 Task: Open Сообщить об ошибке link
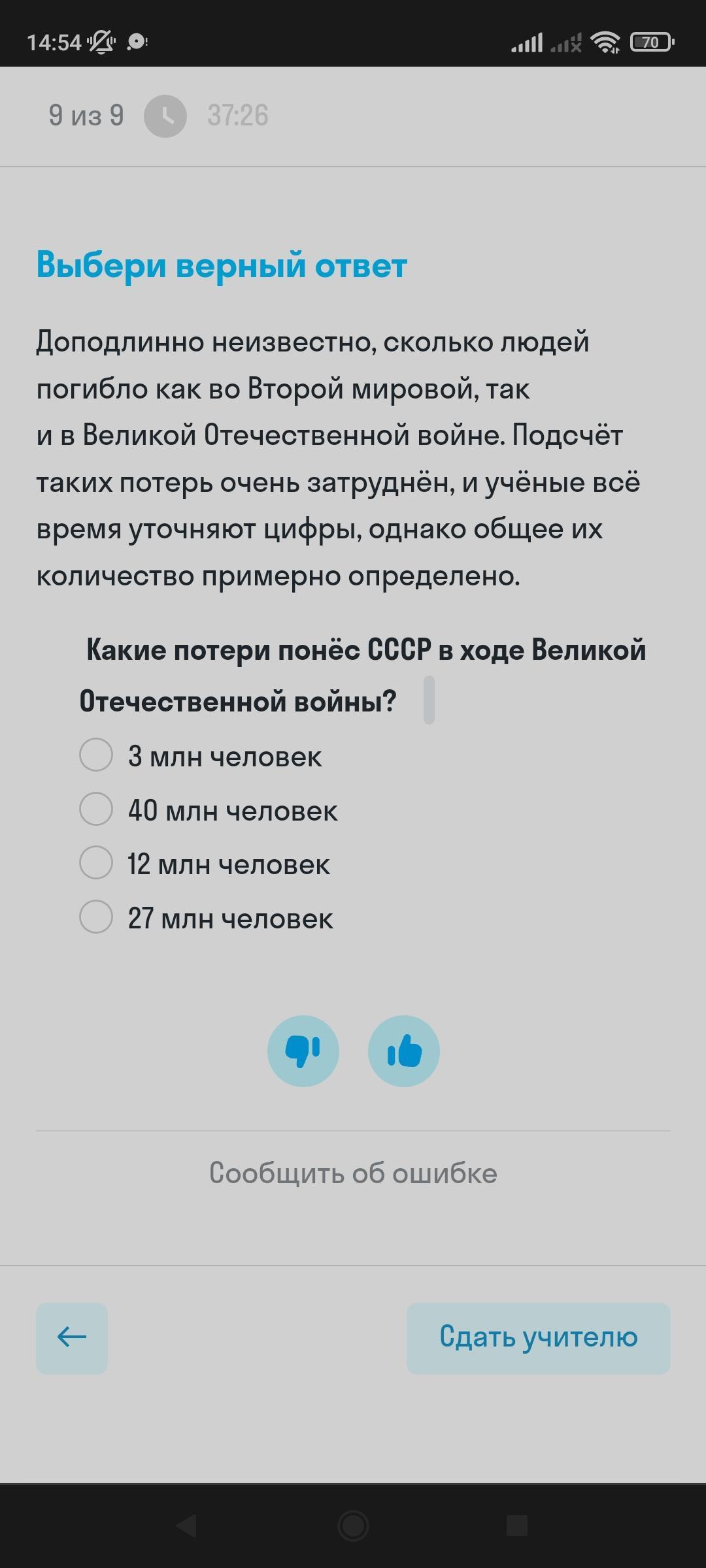coord(353,1173)
